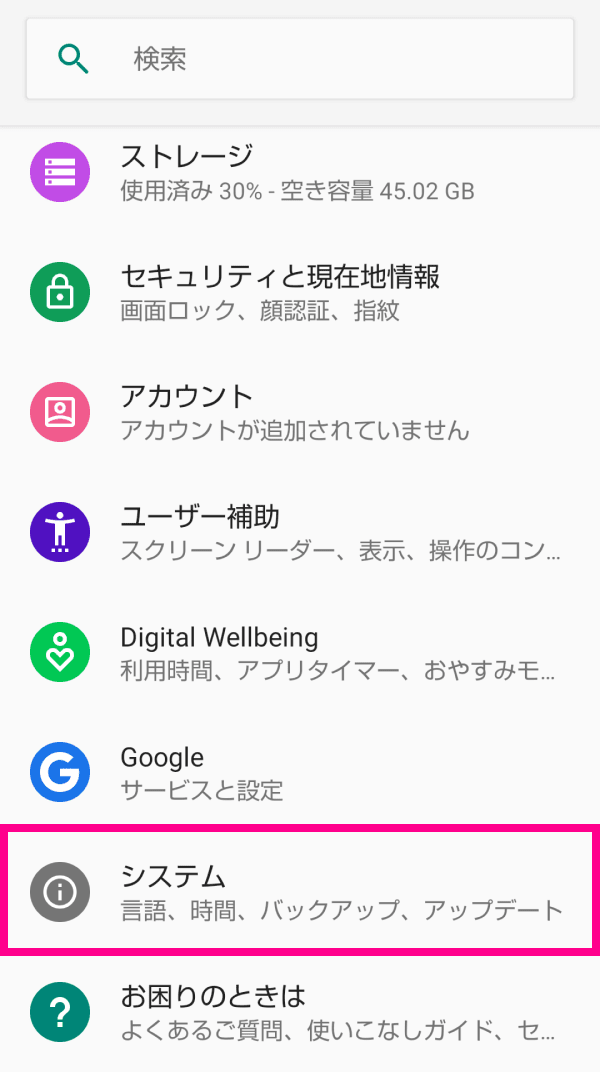Tap the 検索 search field
Screen dimensions: 600x1072
(x=300, y=59)
